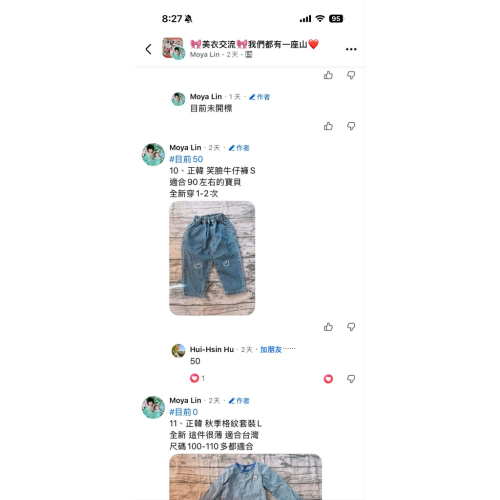
Task: Open the #目前50 hashtag
Action: pyautogui.click(x=186, y=159)
